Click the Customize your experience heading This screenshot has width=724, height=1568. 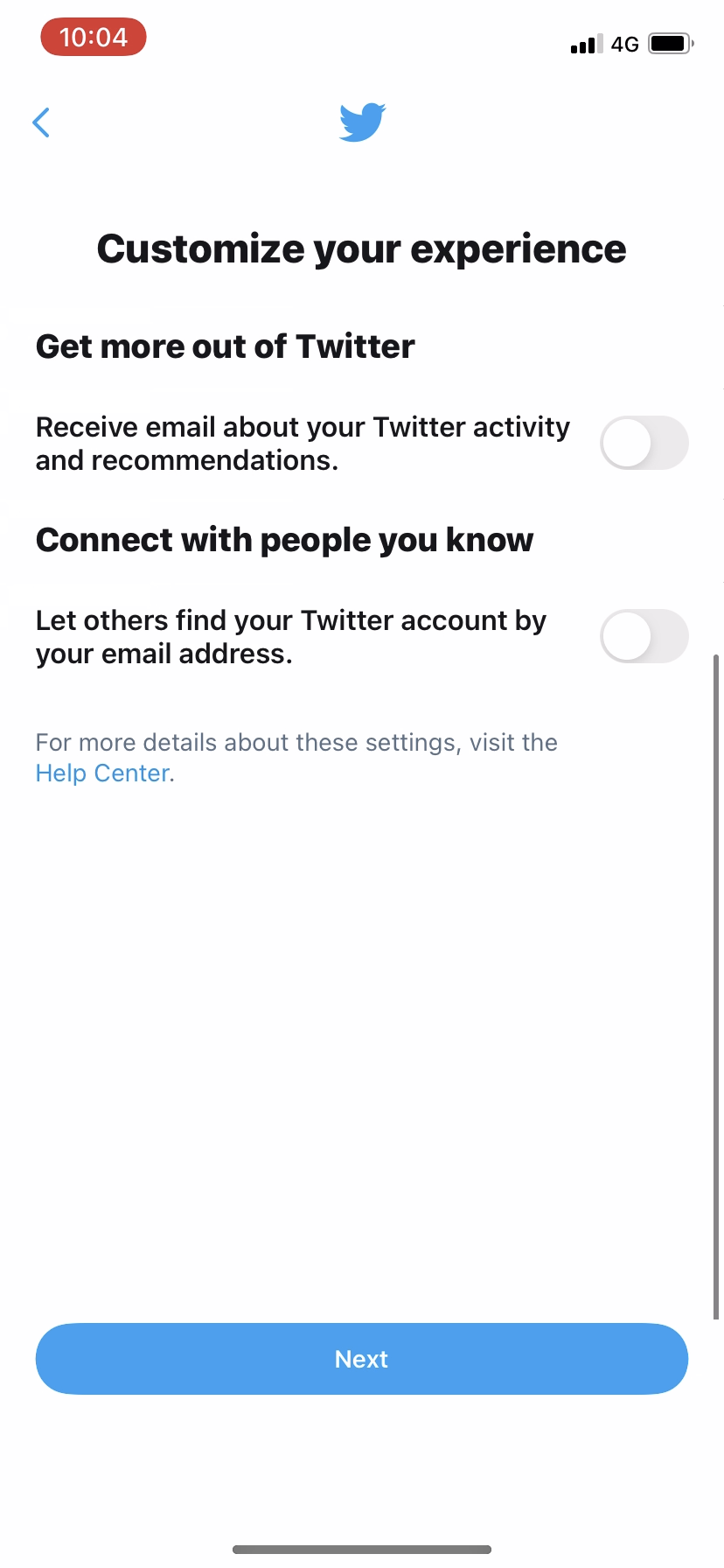click(x=361, y=248)
